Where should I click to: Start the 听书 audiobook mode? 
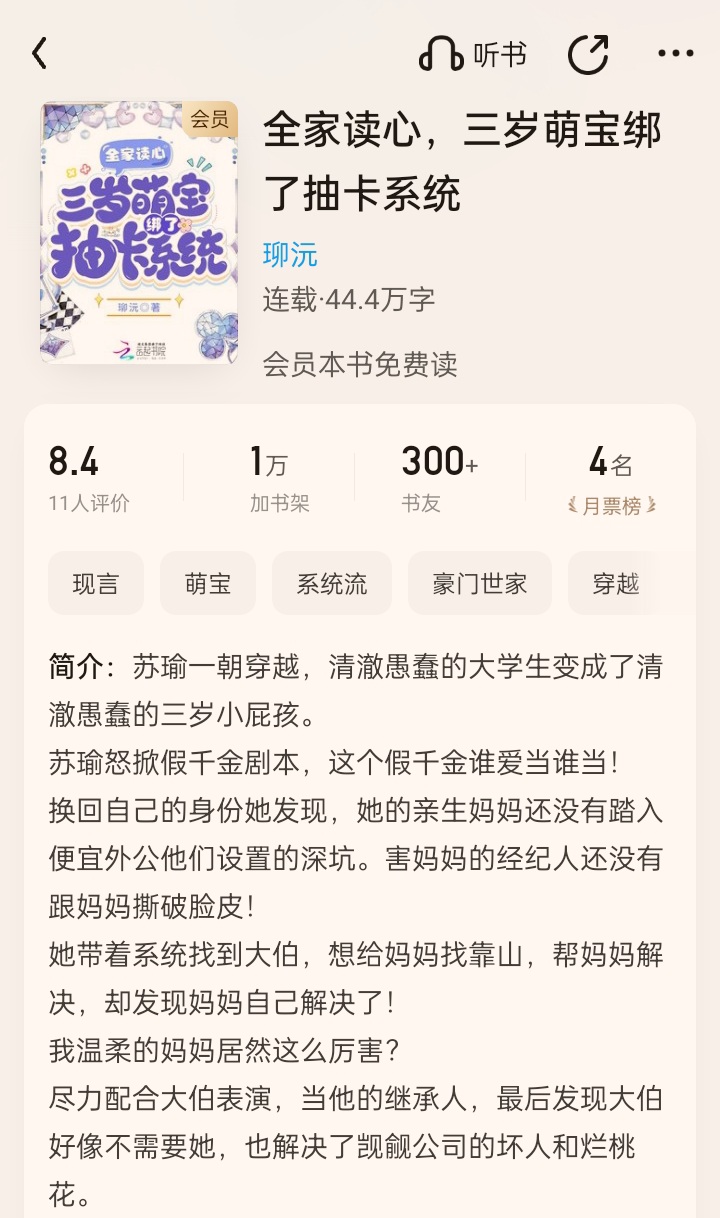(x=472, y=55)
